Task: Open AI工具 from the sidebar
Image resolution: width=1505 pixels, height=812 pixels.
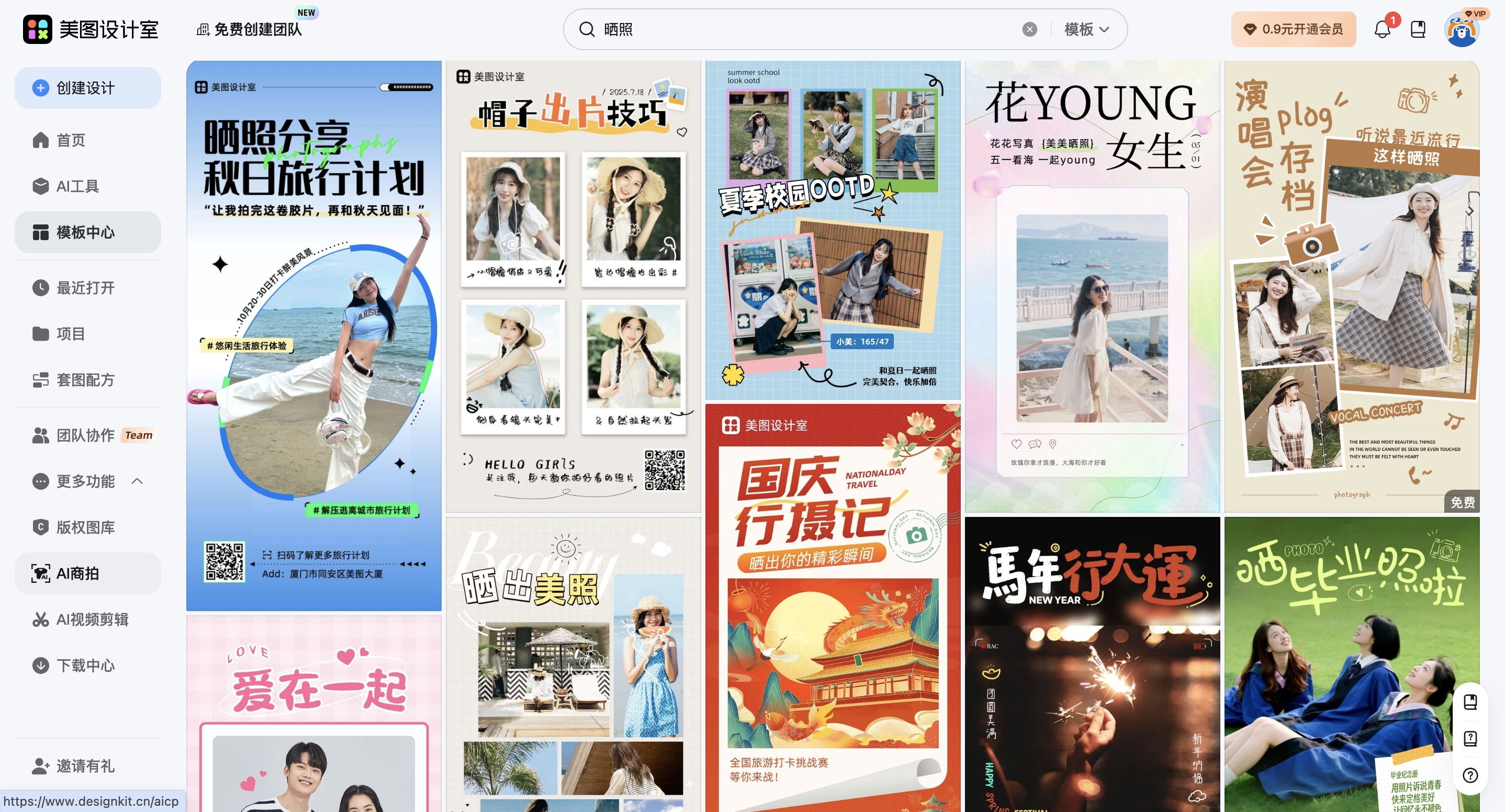Action: [x=76, y=186]
